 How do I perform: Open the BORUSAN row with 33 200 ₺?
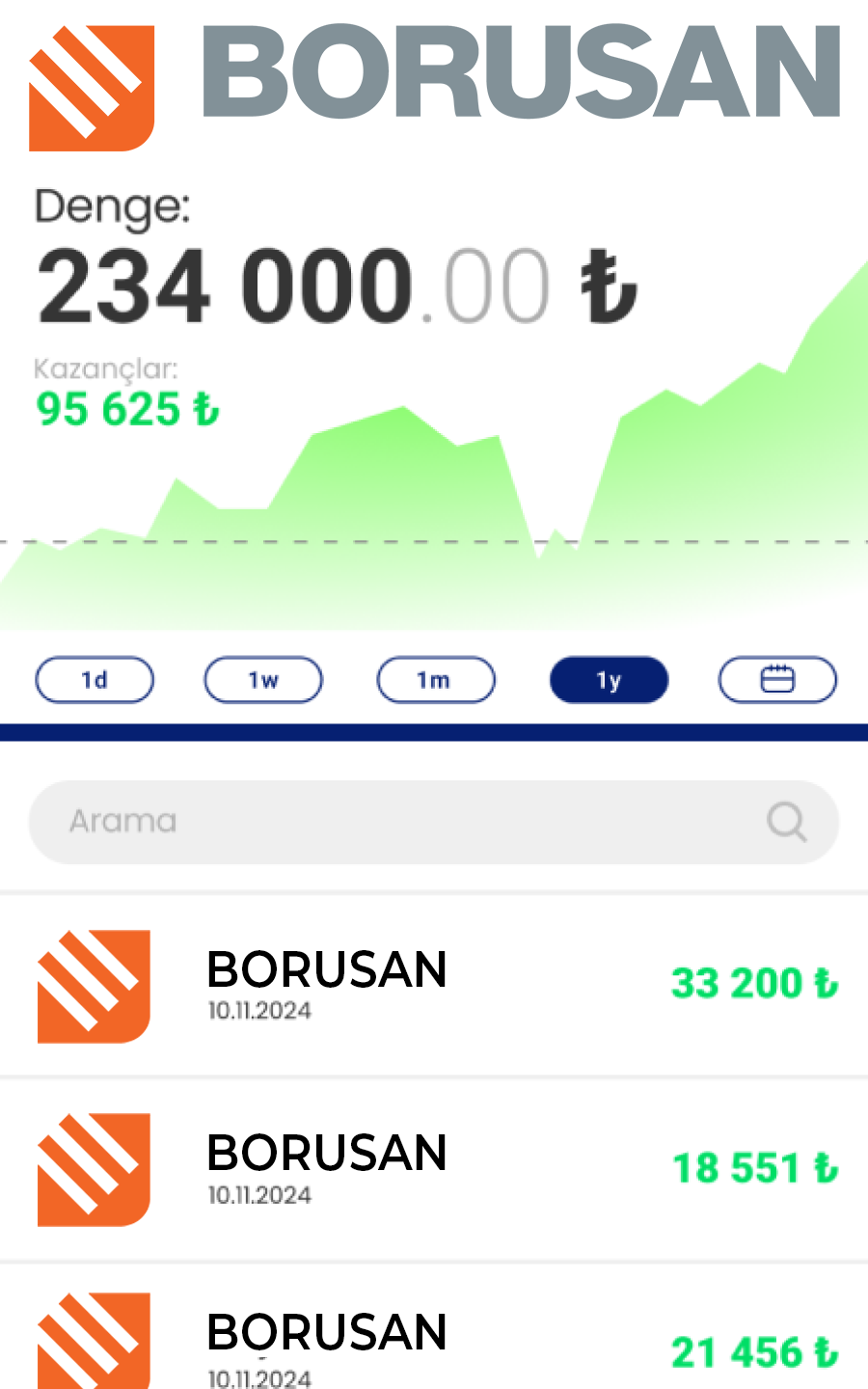[434, 986]
